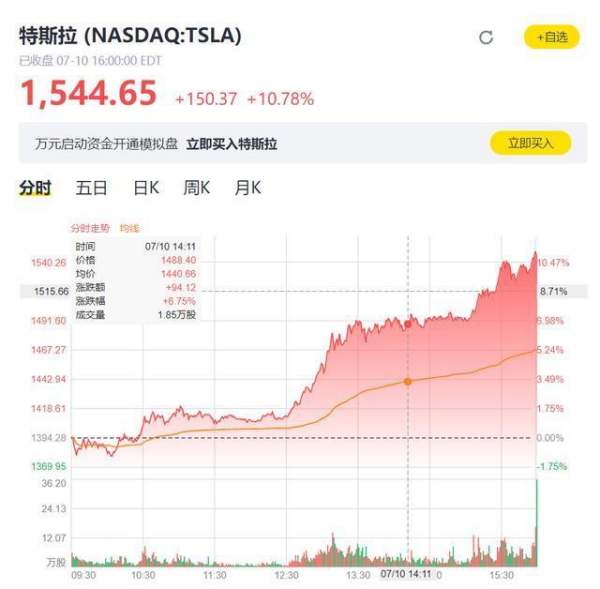Tap the yellow 立即买入 button
Image resolution: width=600 pixels, height=589 pixels.
(x=530, y=143)
